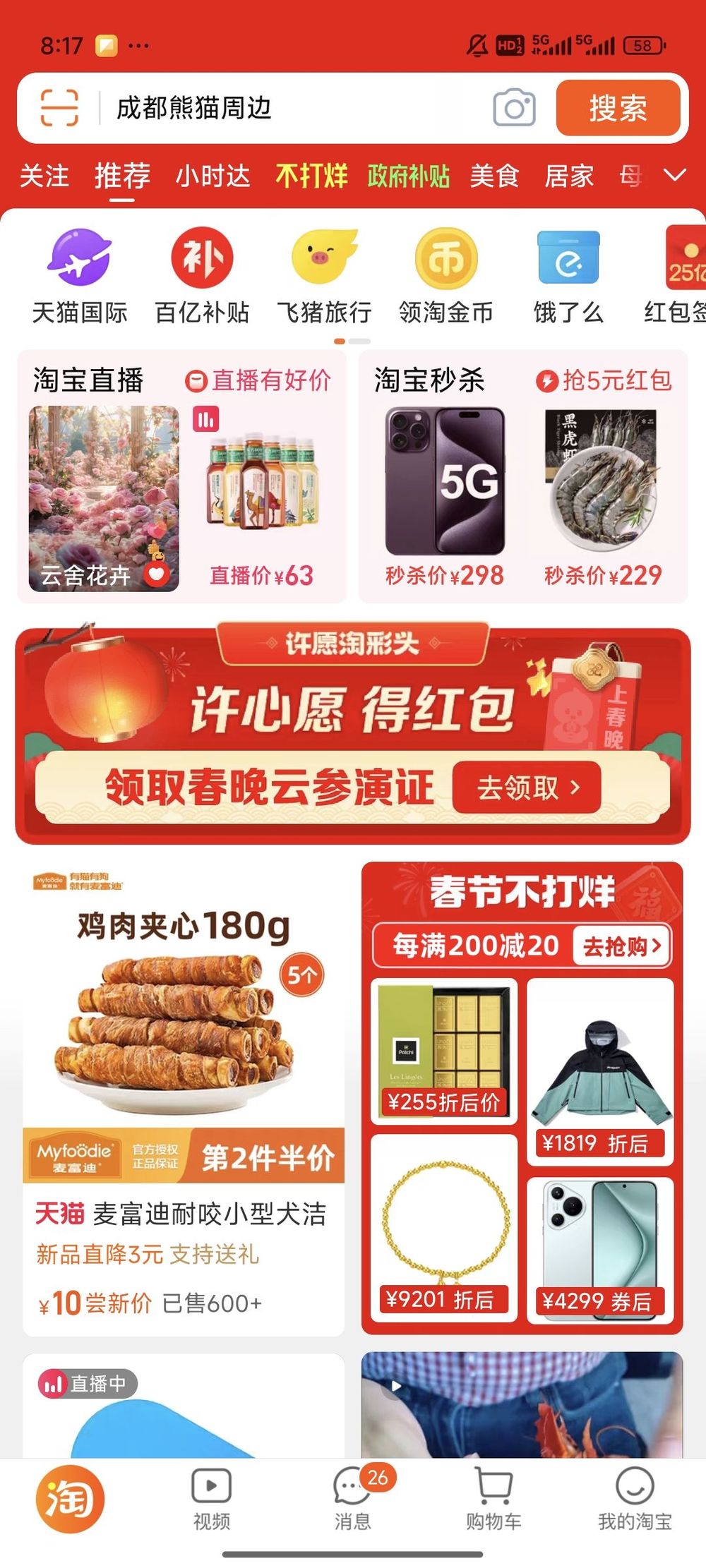
Task: Go to the 购物车 tab
Action: (493, 1497)
